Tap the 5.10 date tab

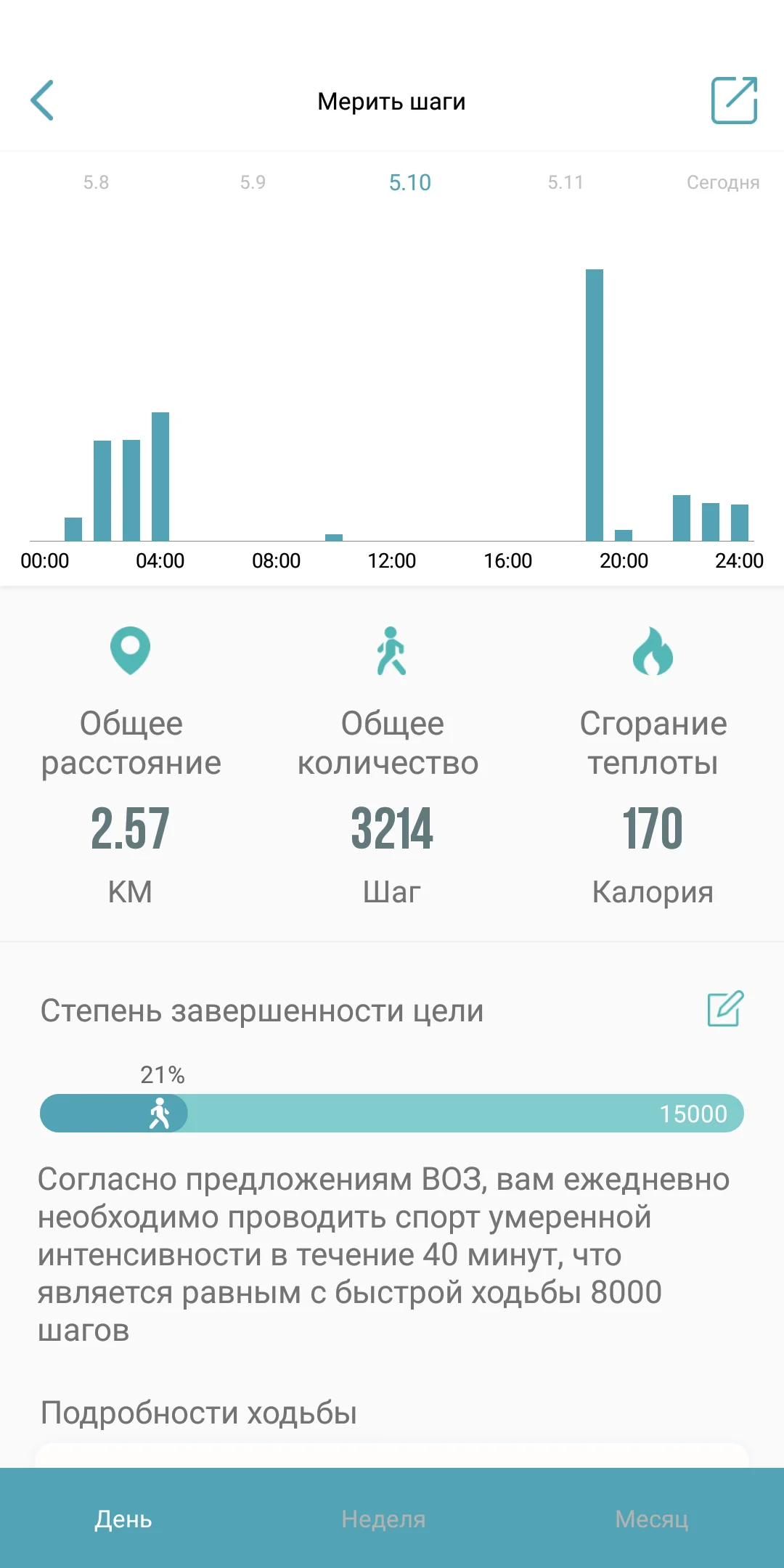tap(410, 182)
